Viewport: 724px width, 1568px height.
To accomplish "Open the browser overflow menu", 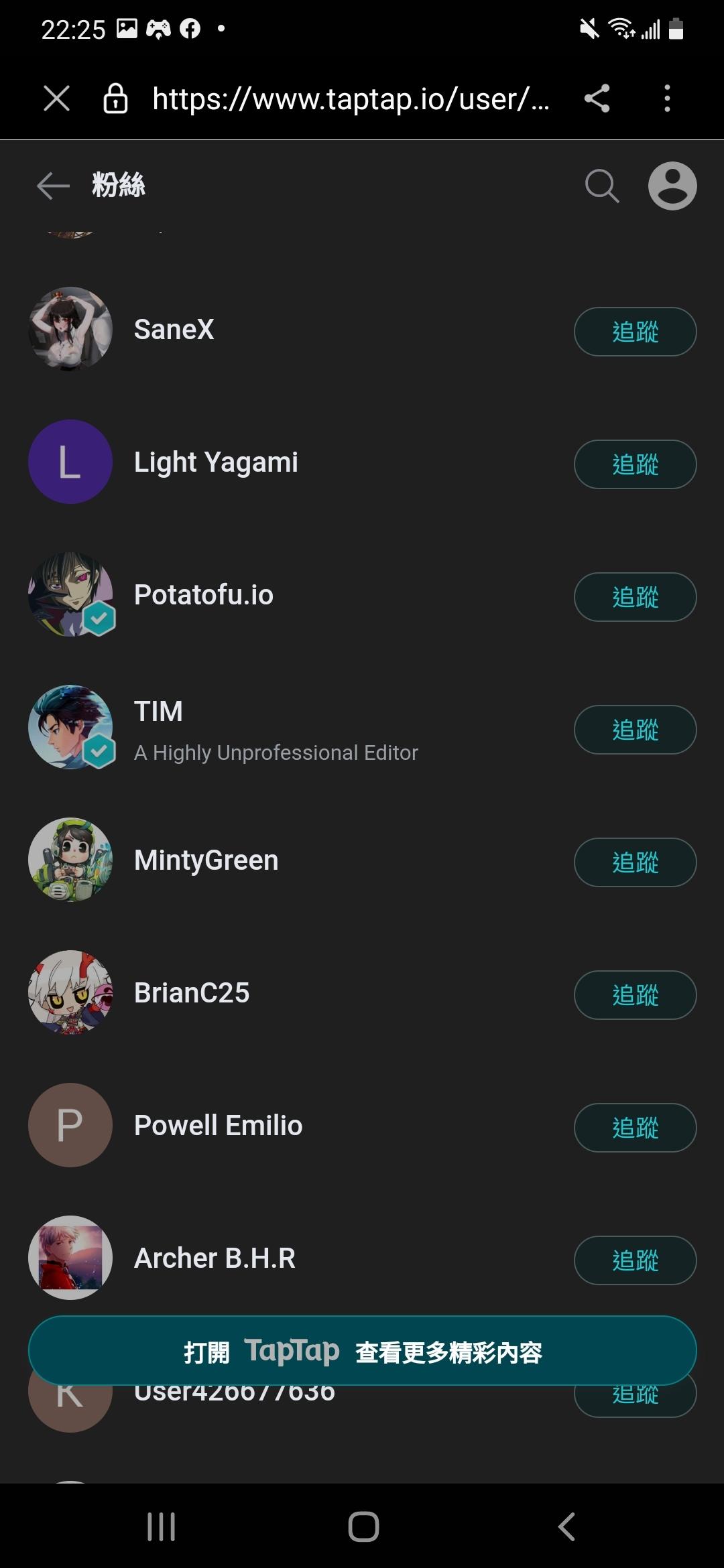I will [666, 99].
